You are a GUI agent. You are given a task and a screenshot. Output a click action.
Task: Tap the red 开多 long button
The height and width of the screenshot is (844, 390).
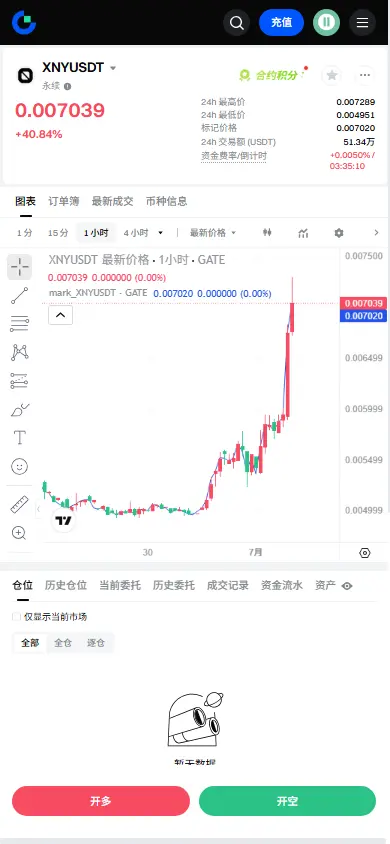coord(101,801)
